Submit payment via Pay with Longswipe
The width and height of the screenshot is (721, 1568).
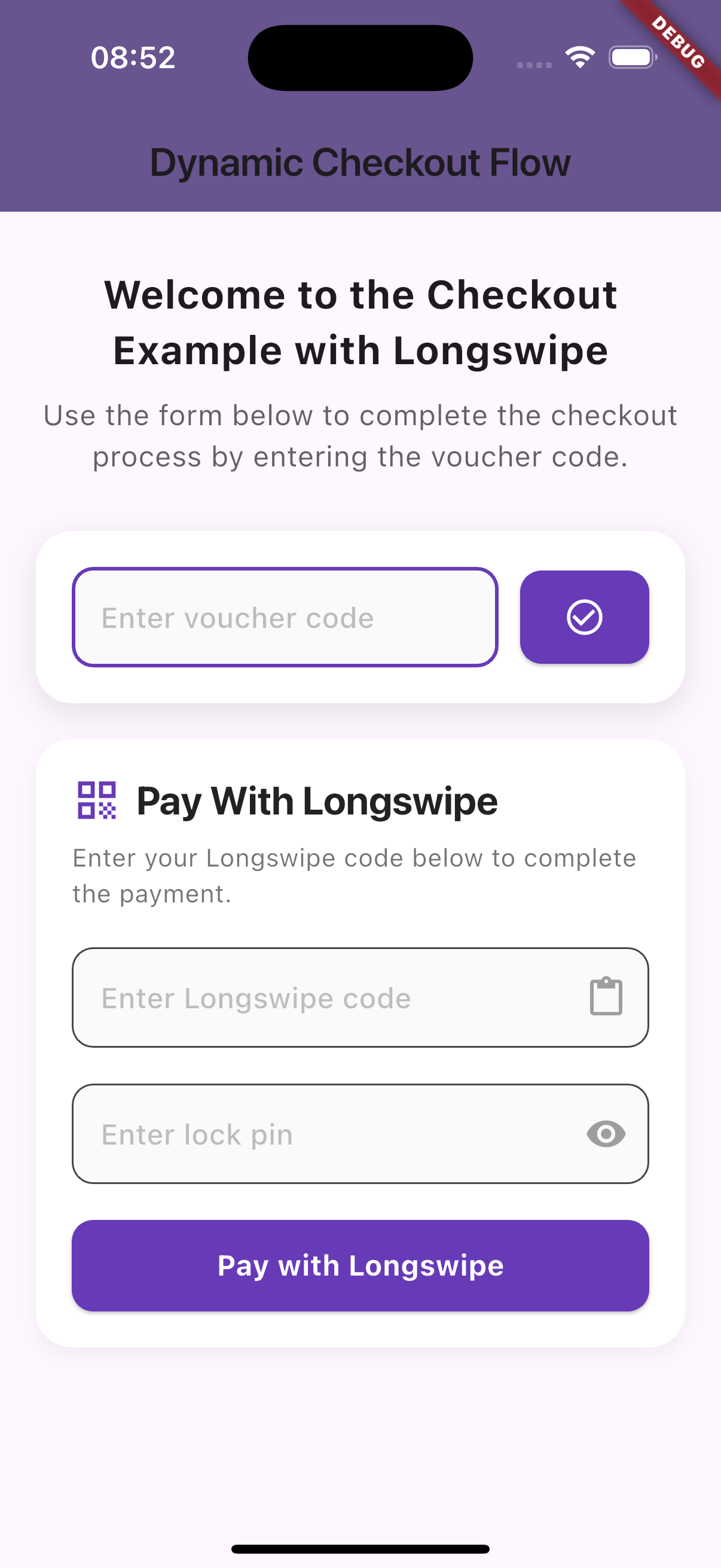(x=360, y=1265)
